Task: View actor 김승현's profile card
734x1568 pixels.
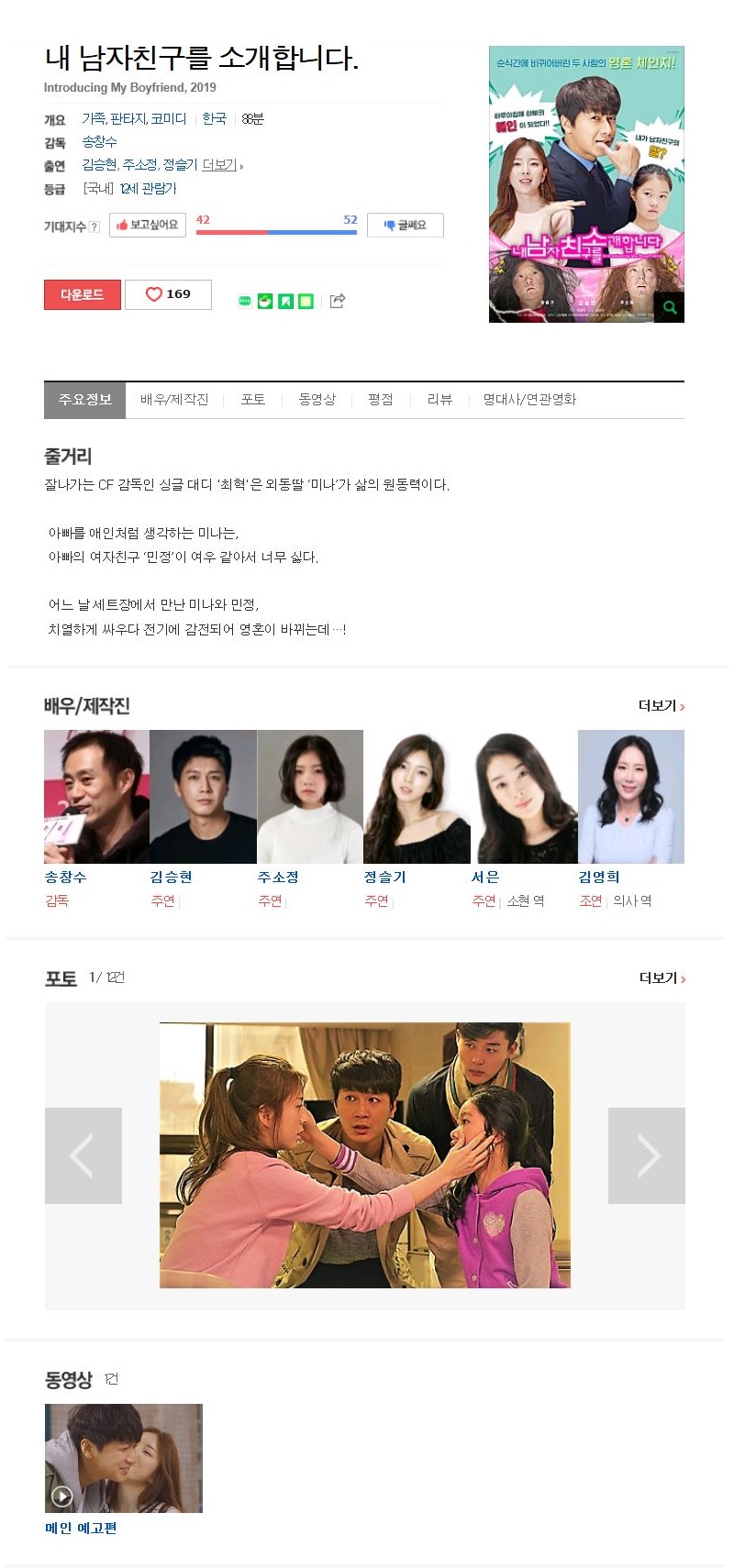Action: tap(203, 796)
